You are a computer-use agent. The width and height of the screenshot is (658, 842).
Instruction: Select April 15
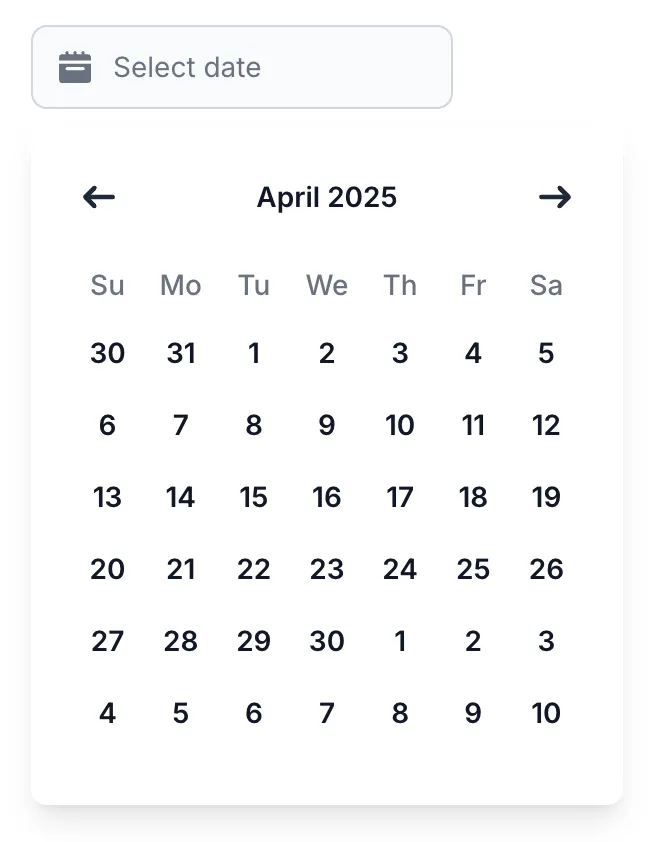click(254, 497)
